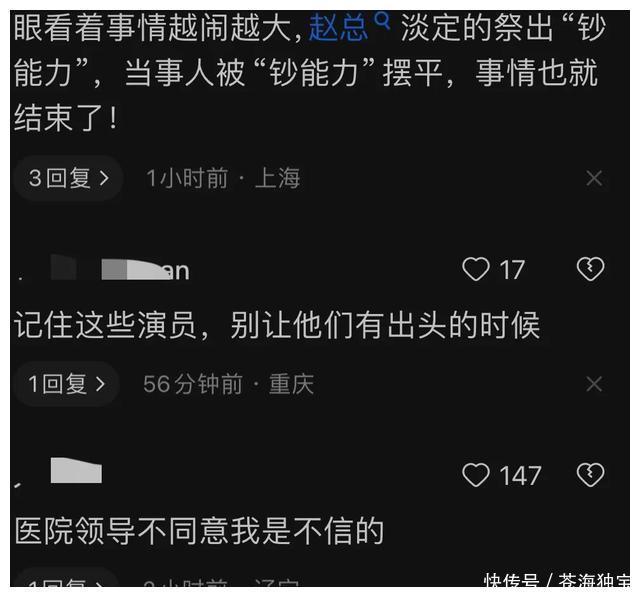Dislike the comment 记住这些演员

point(591,270)
